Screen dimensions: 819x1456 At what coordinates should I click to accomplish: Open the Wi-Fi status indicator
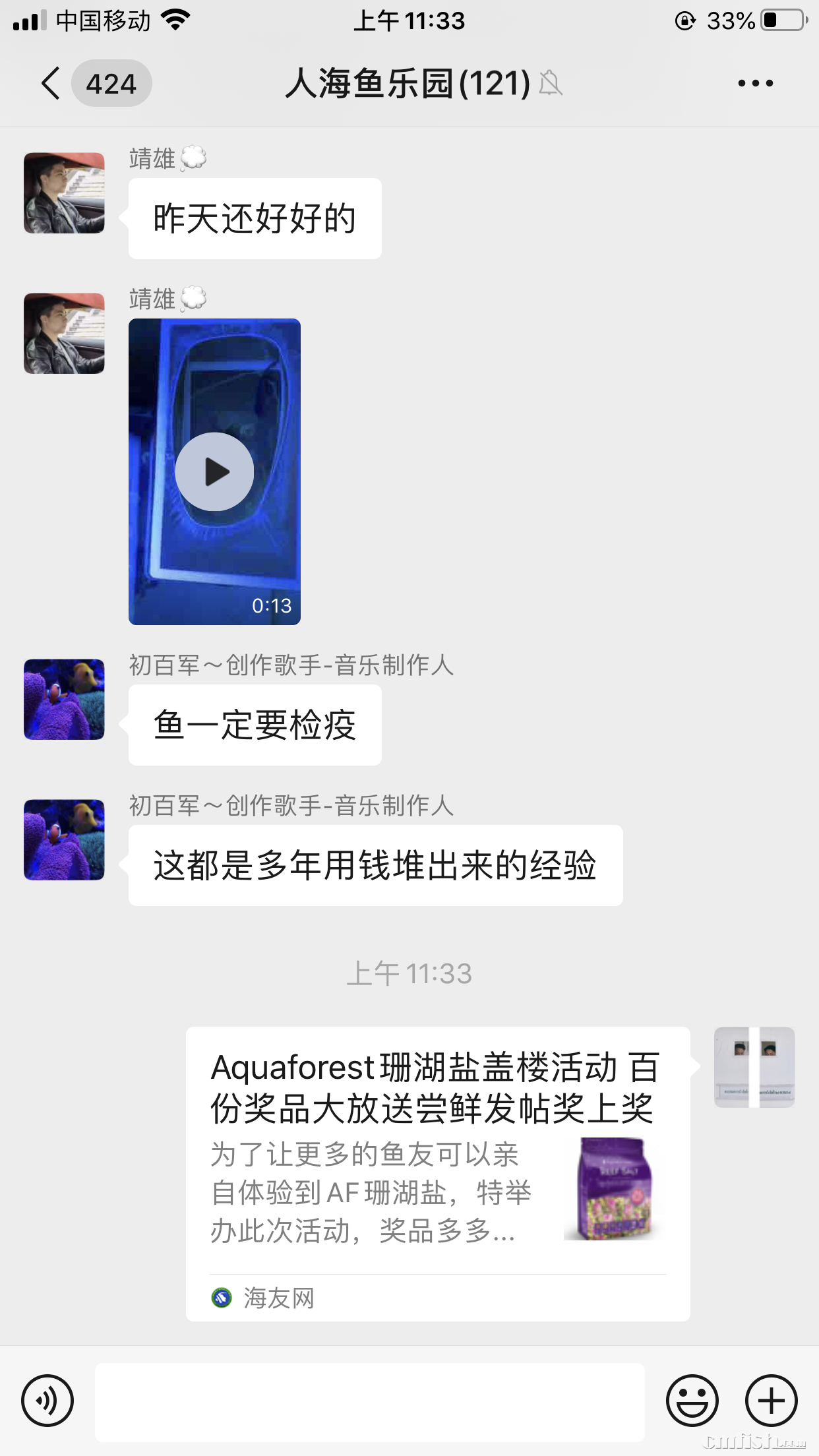[177, 20]
